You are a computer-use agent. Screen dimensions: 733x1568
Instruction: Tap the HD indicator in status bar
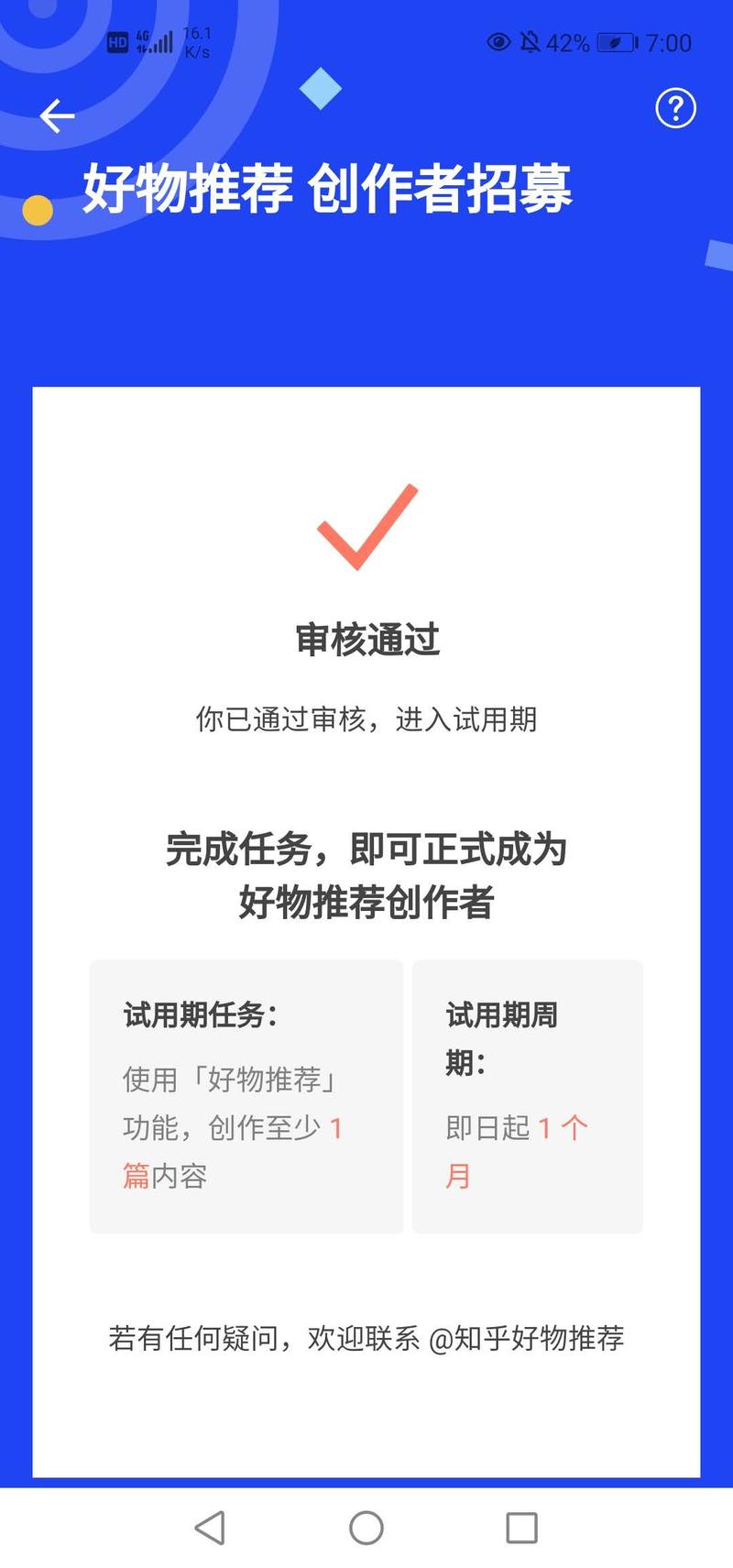118,42
